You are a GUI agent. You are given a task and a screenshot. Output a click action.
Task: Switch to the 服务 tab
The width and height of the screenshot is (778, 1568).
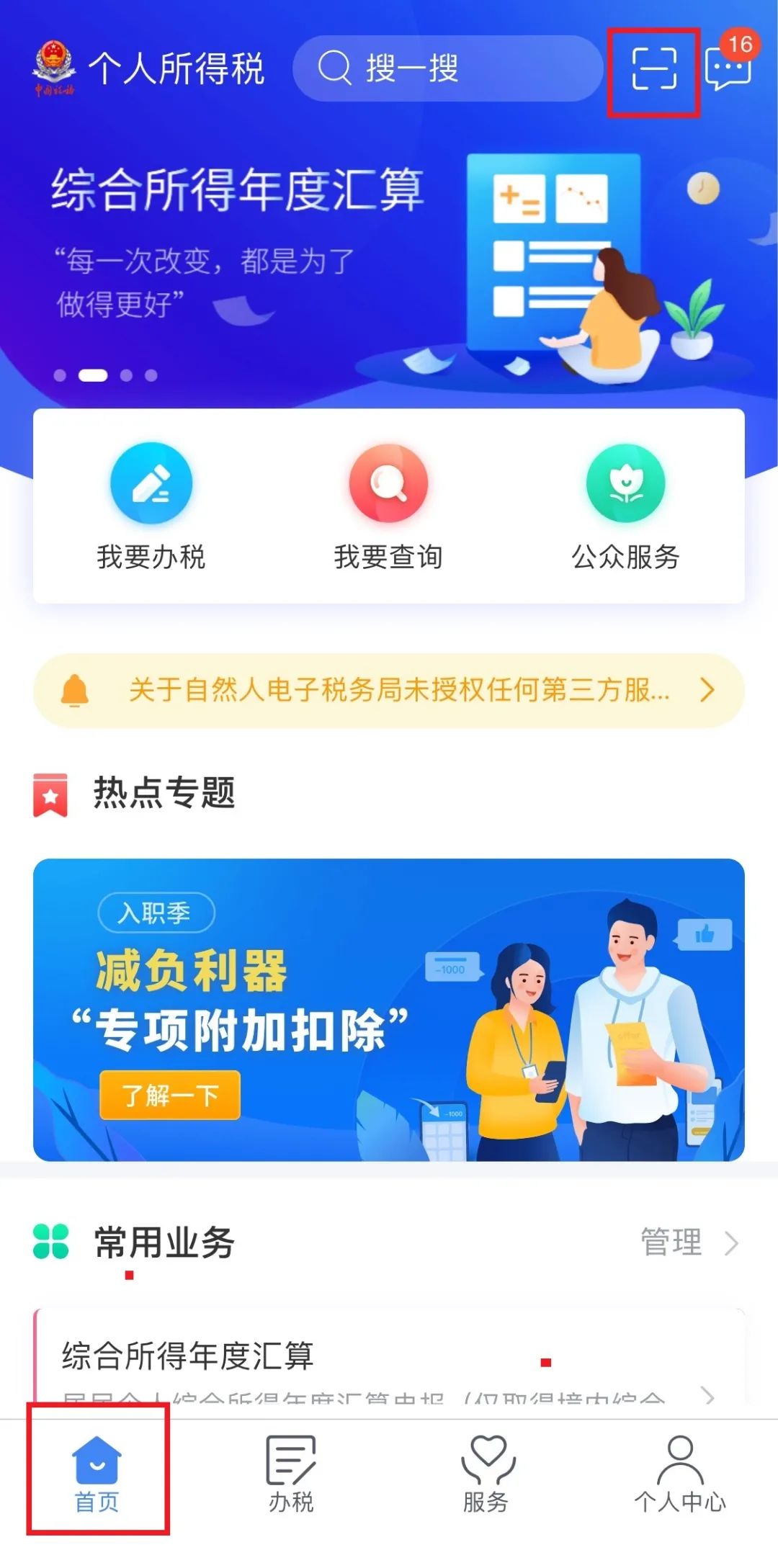486,1474
